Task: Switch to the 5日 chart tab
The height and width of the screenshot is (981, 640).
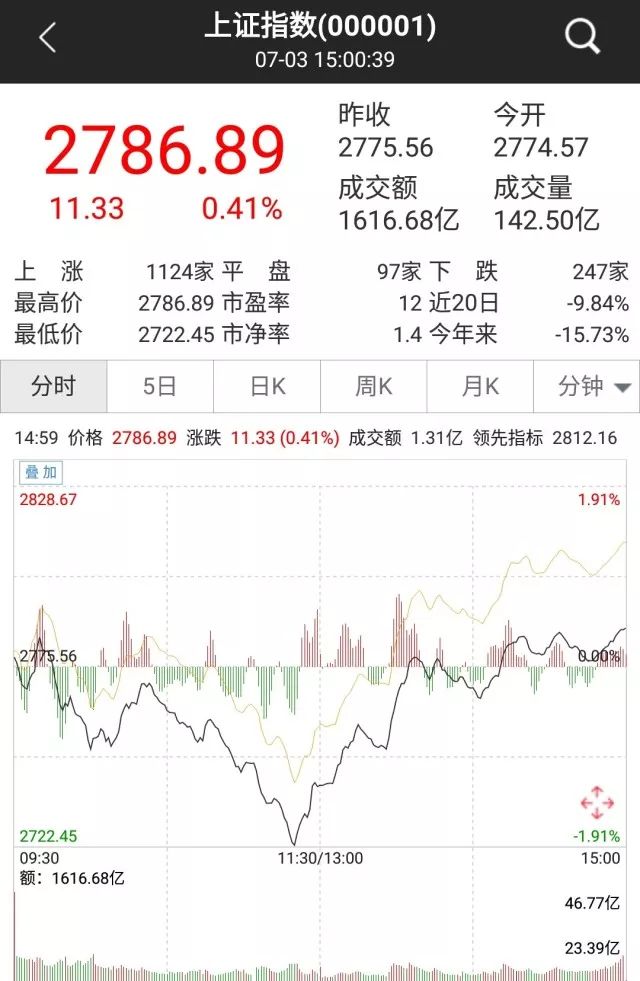Action: [160, 387]
